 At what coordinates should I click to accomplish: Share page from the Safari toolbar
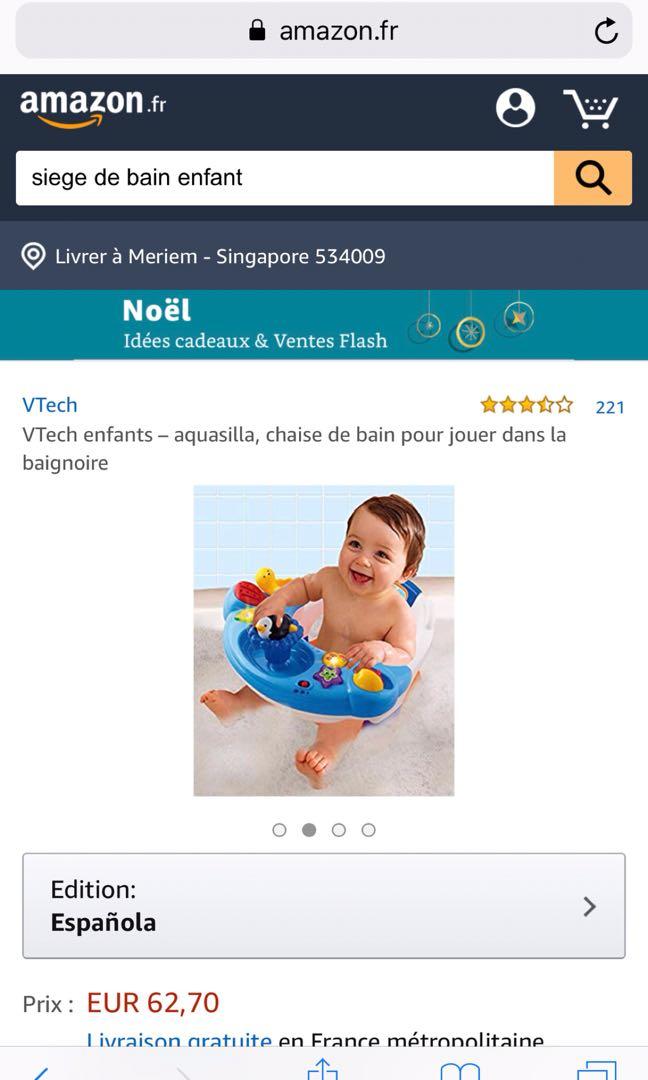pos(322,1069)
